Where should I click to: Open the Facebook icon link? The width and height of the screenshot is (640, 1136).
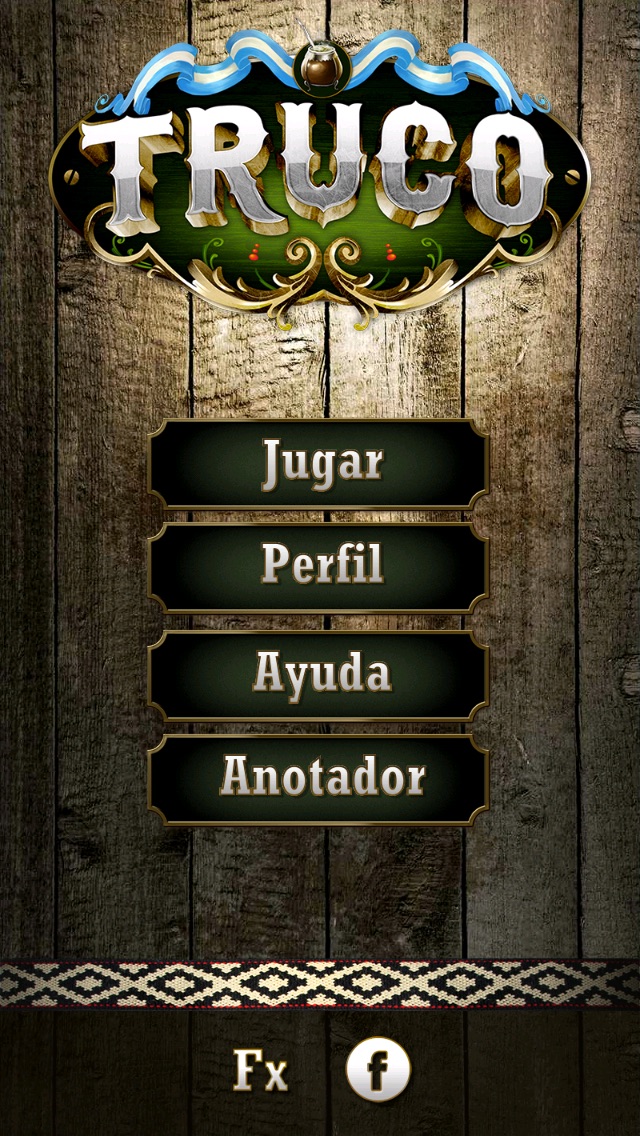pyautogui.click(x=378, y=1070)
